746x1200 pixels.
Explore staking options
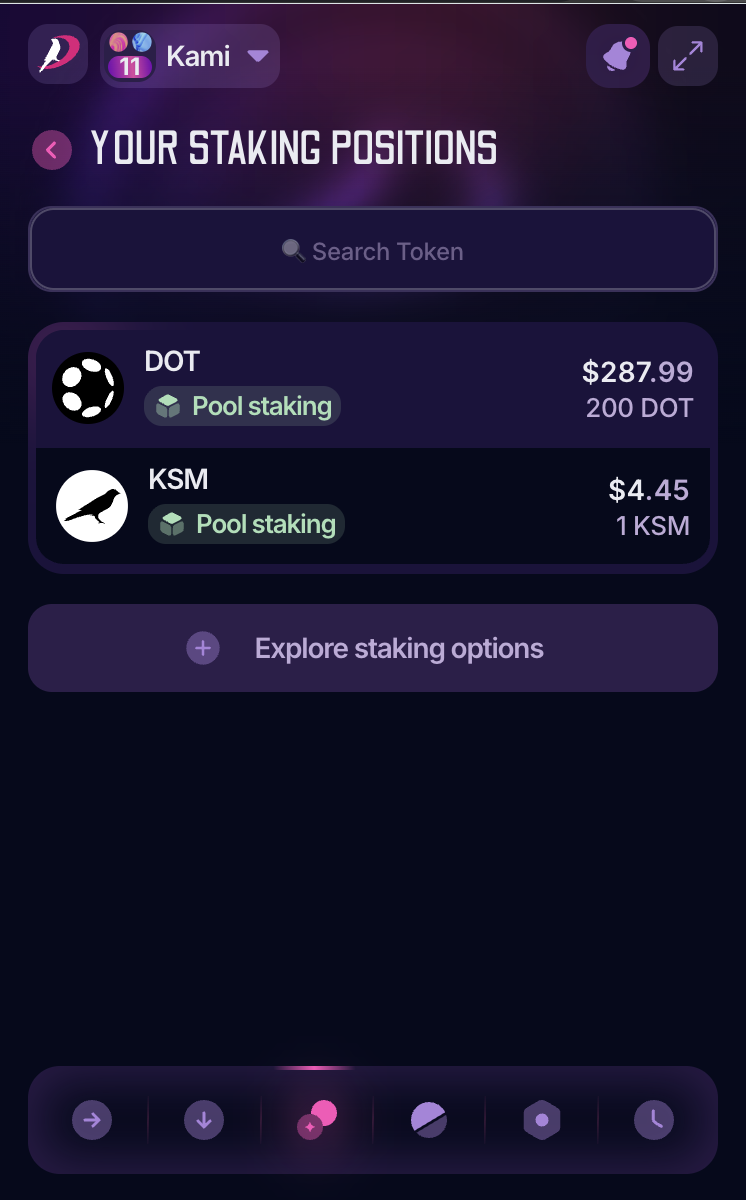pyautogui.click(x=373, y=648)
